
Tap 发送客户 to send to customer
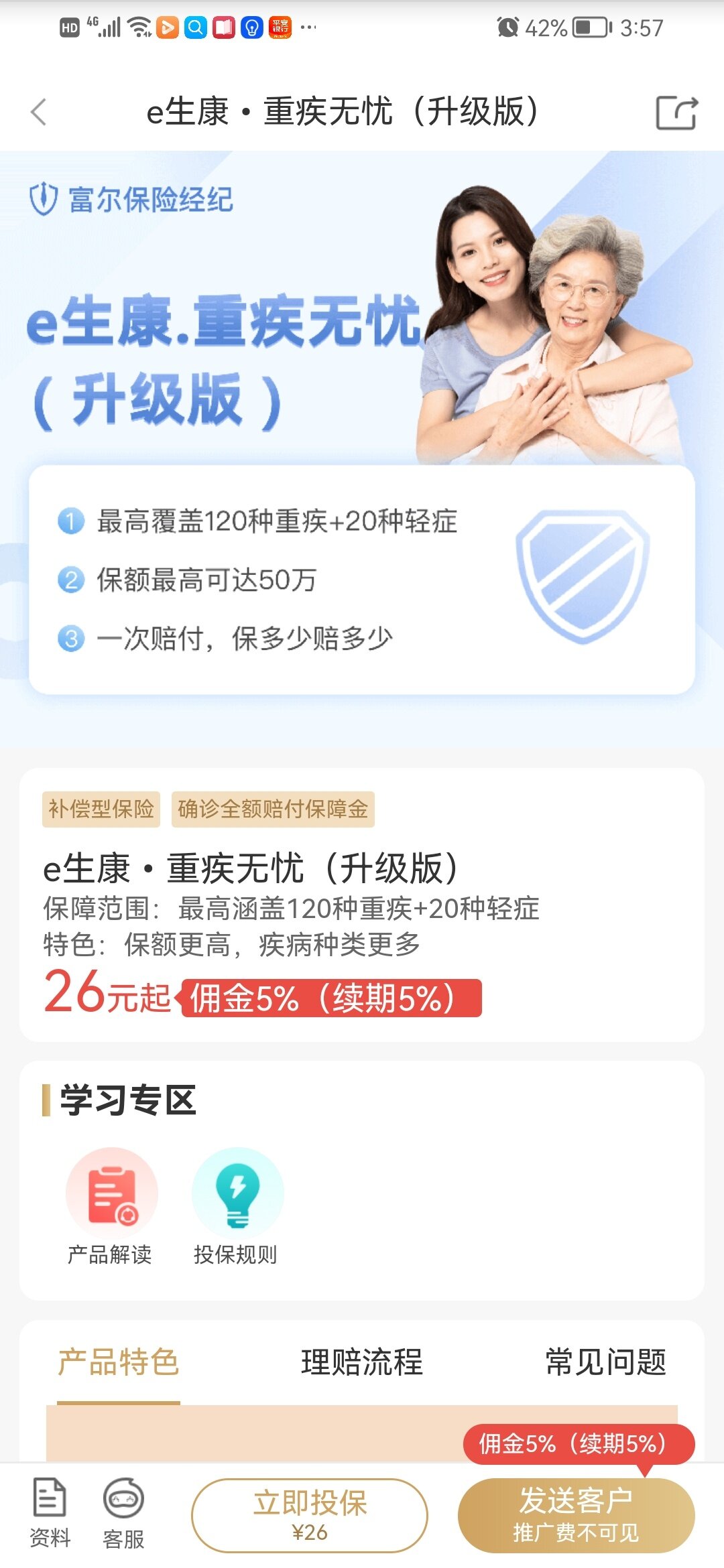point(576,1514)
